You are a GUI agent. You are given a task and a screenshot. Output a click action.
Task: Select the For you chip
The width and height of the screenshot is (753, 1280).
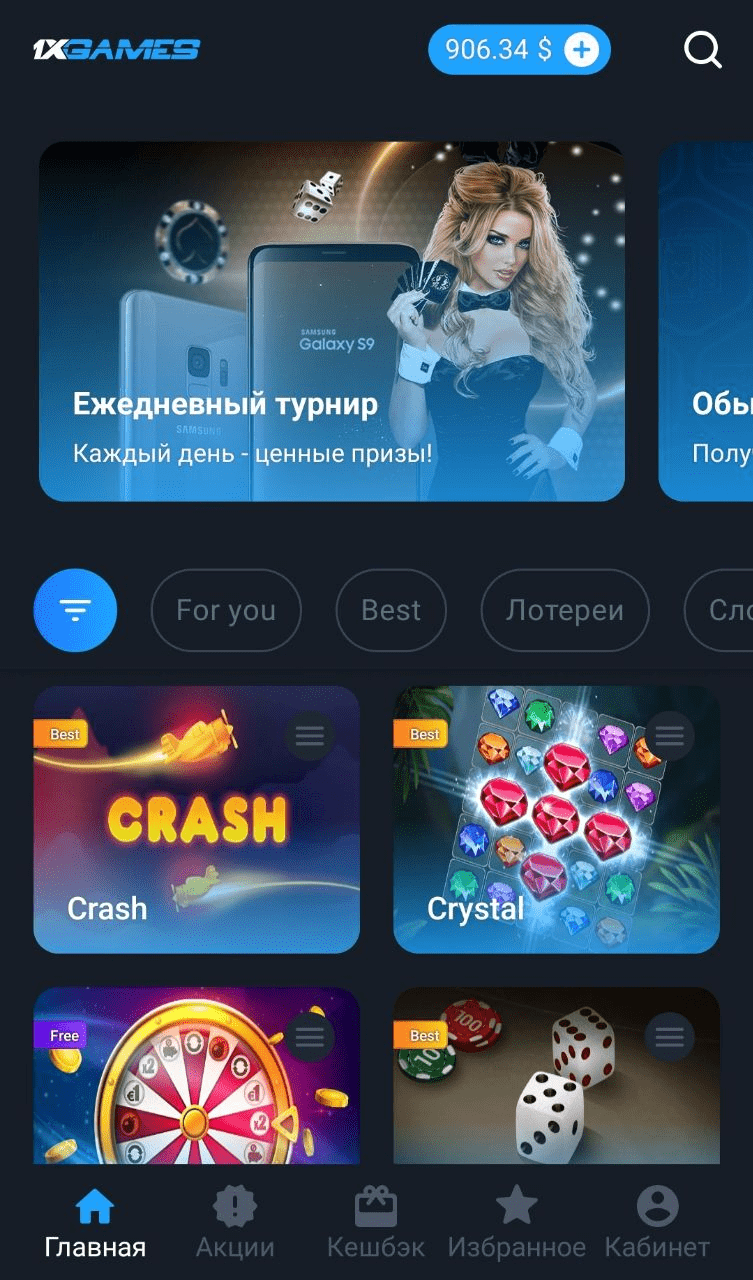pos(225,610)
